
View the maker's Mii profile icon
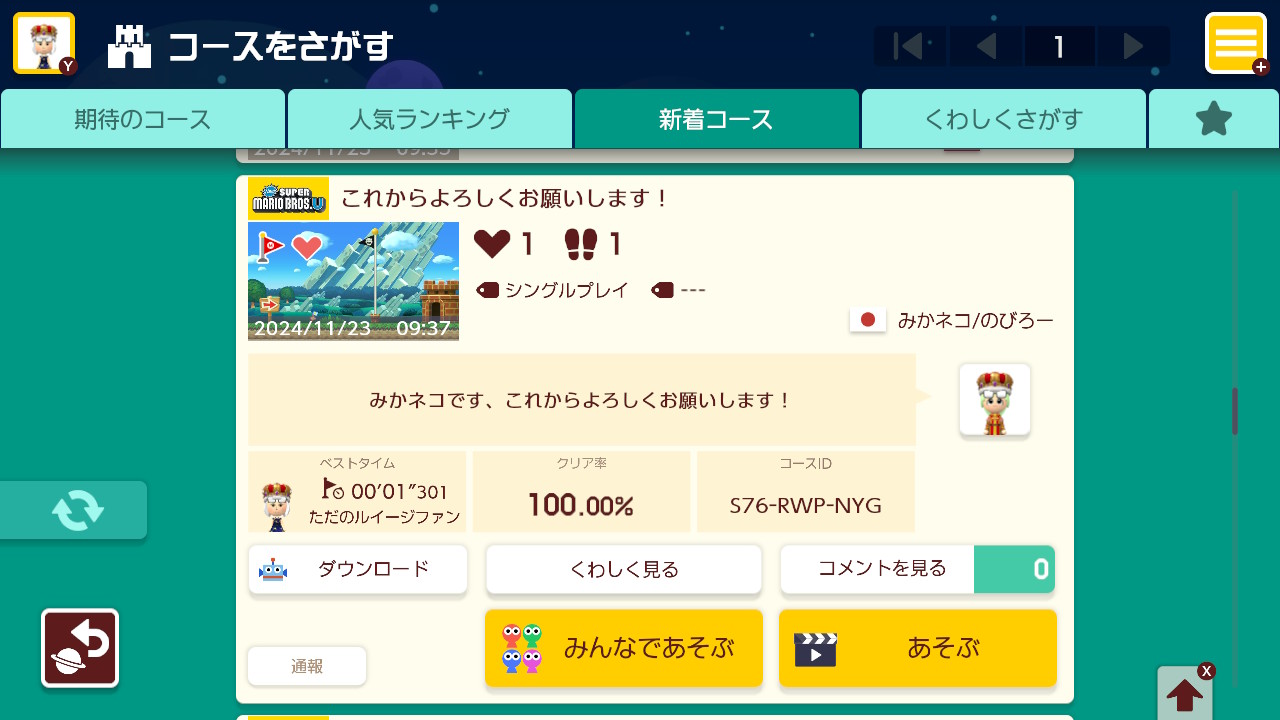point(994,399)
